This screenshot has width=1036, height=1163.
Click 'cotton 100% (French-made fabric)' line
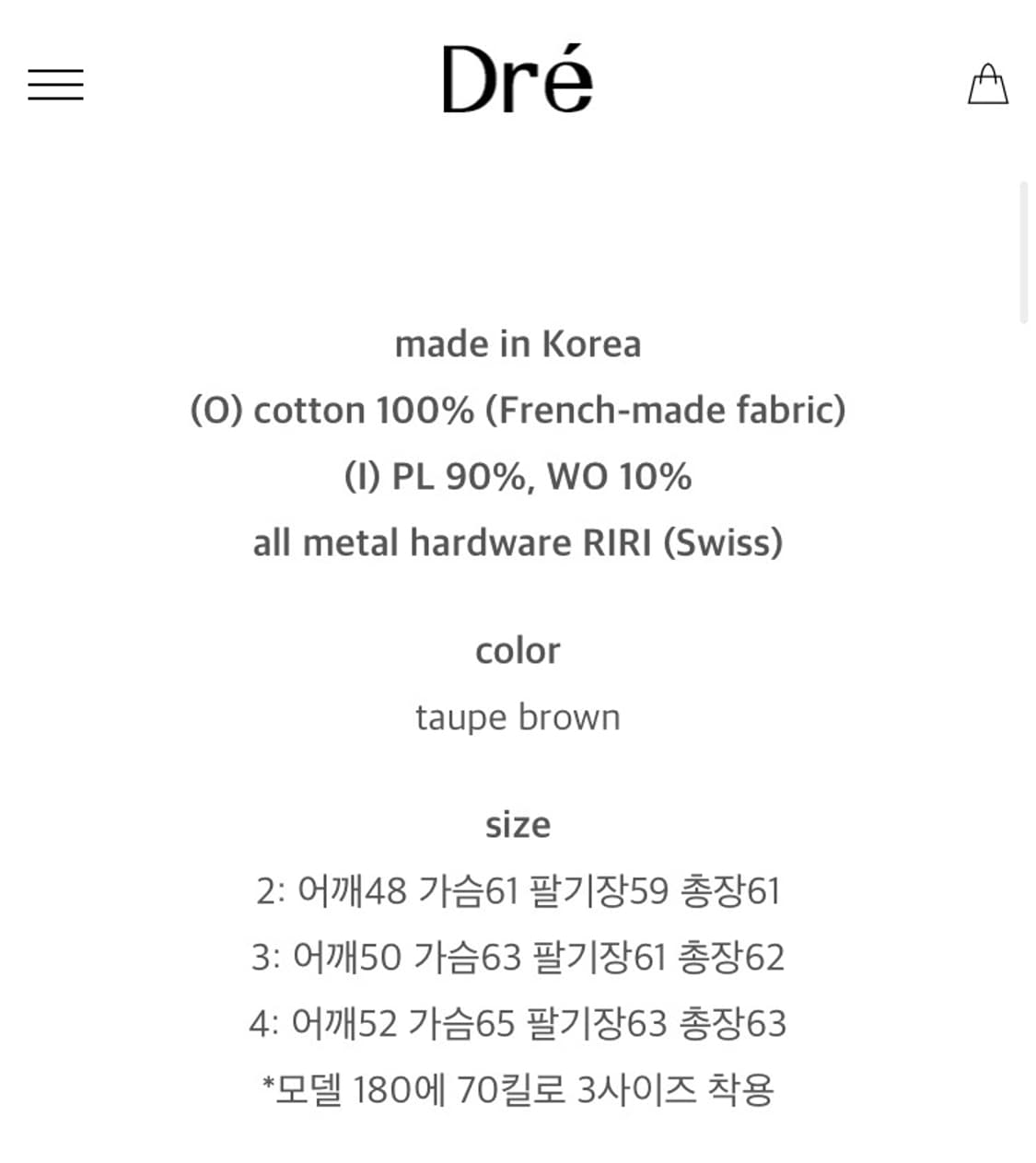[518, 410]
